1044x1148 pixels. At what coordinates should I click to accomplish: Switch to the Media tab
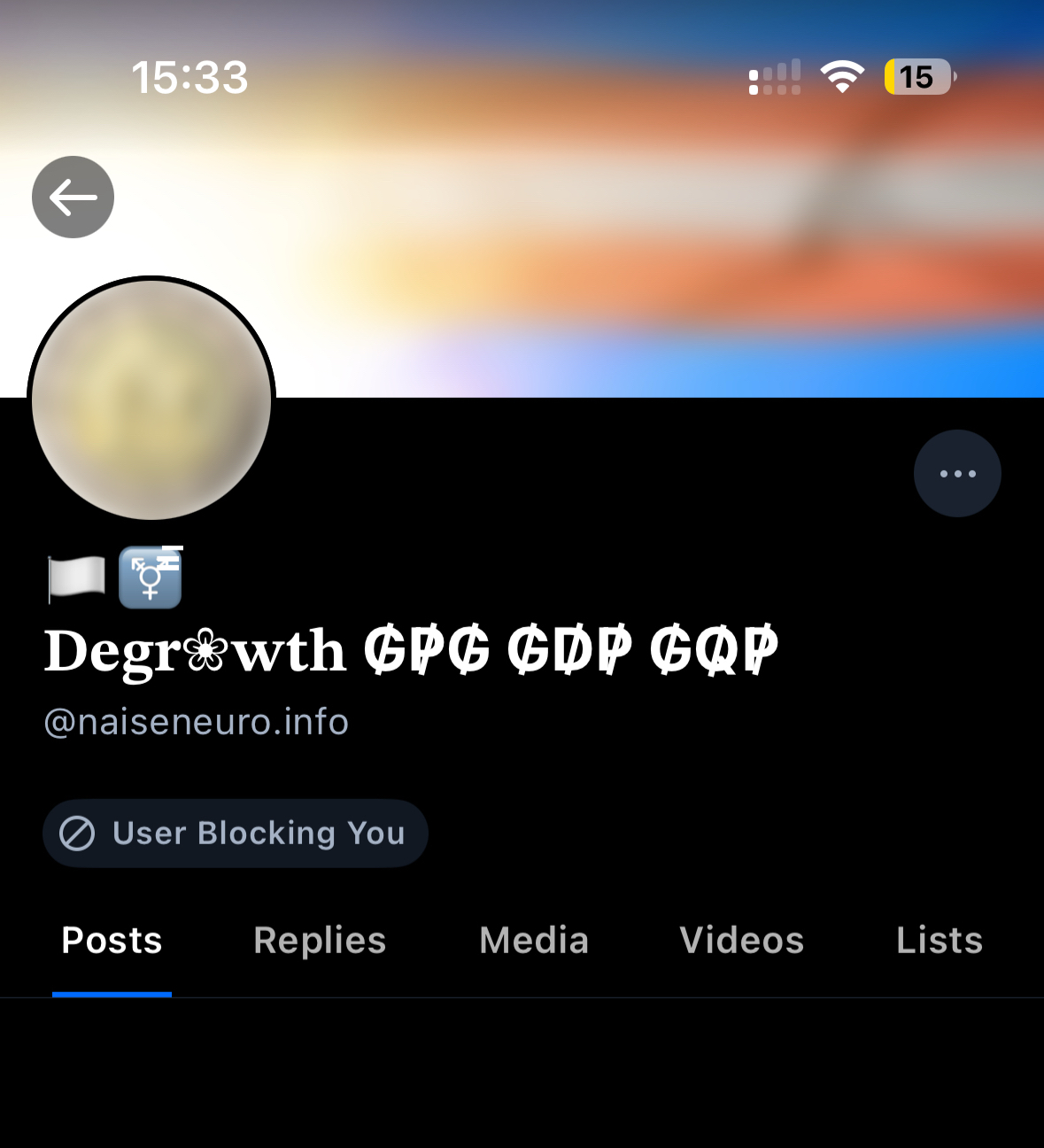[534, 941]
